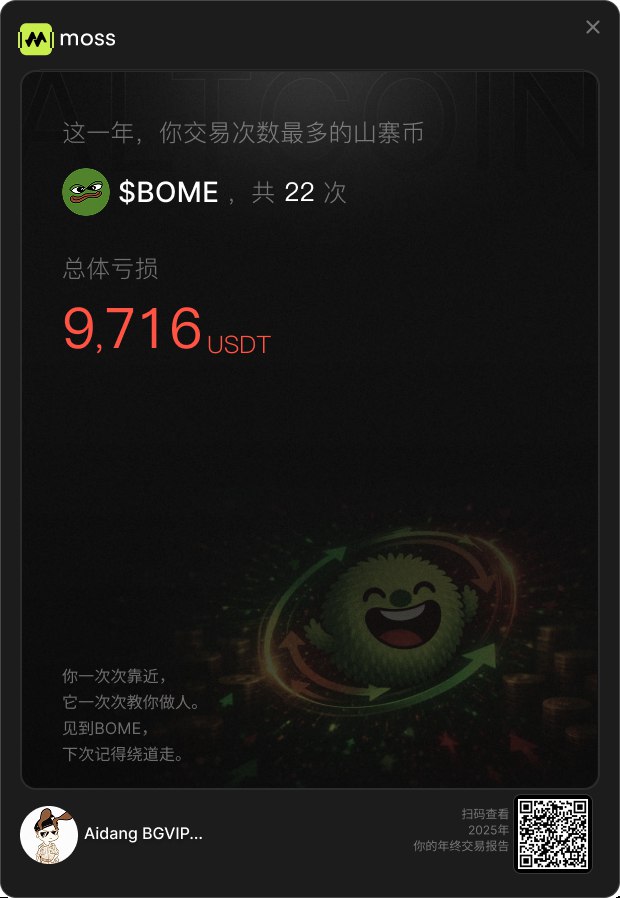The height and width of the screenshot is (898, 620).
Task: Close the moss annual report card
Action: pyautogui.click(x=592, y=28)
